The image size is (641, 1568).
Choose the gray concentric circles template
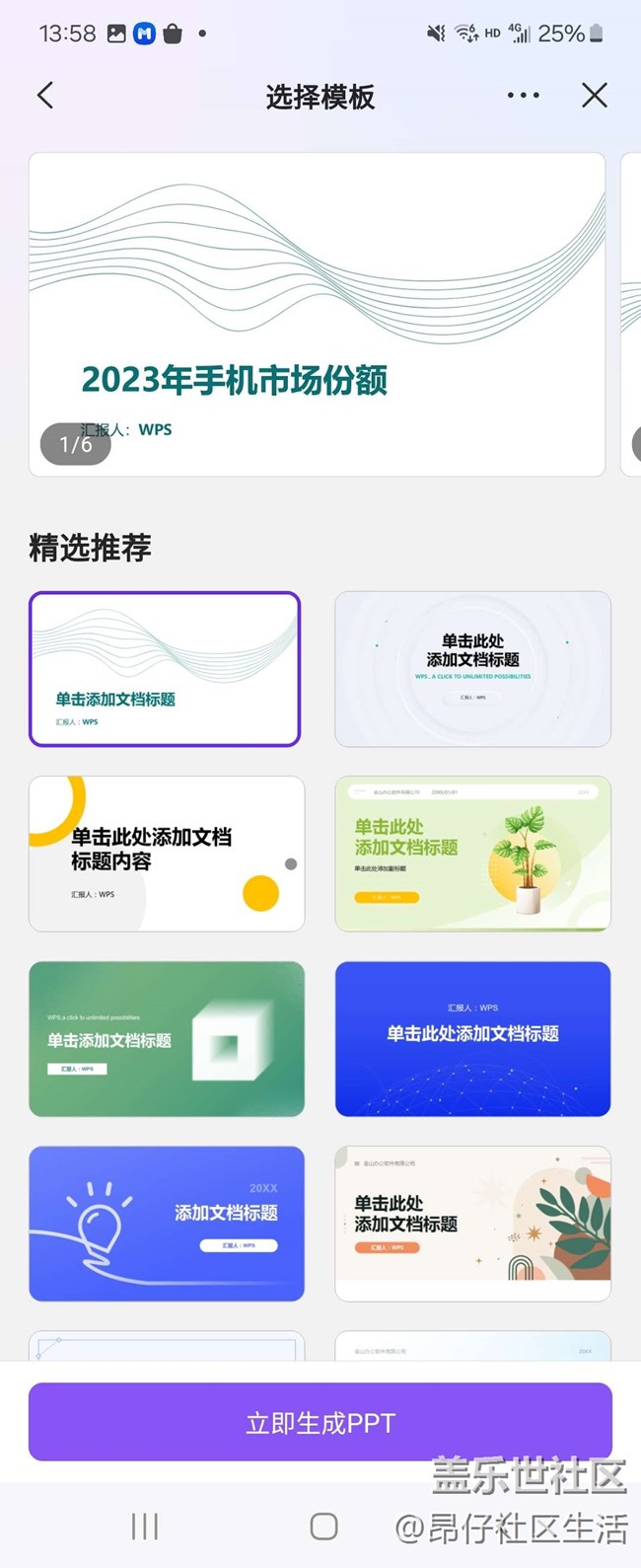(472, 669)
